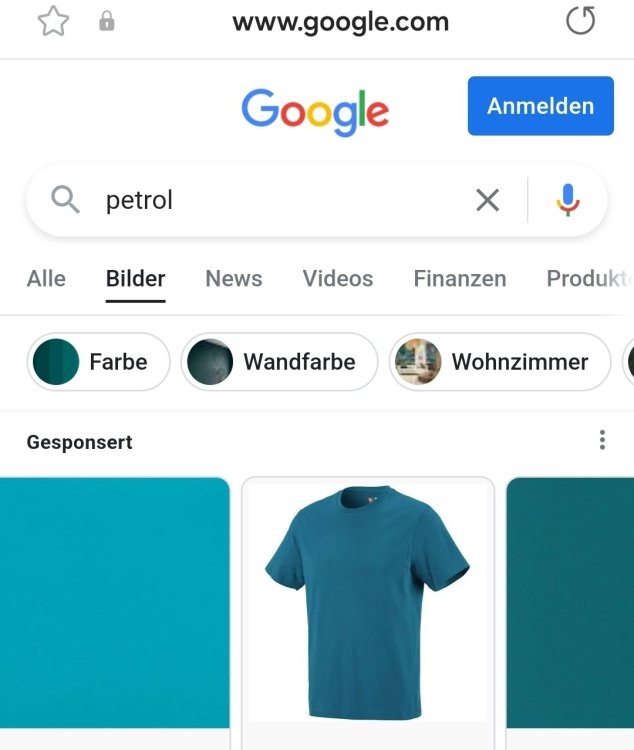Tap the Anmelden sign-in button
This screenshot has width=634, height=750.
pyautogui.click(x=540, y=106)
